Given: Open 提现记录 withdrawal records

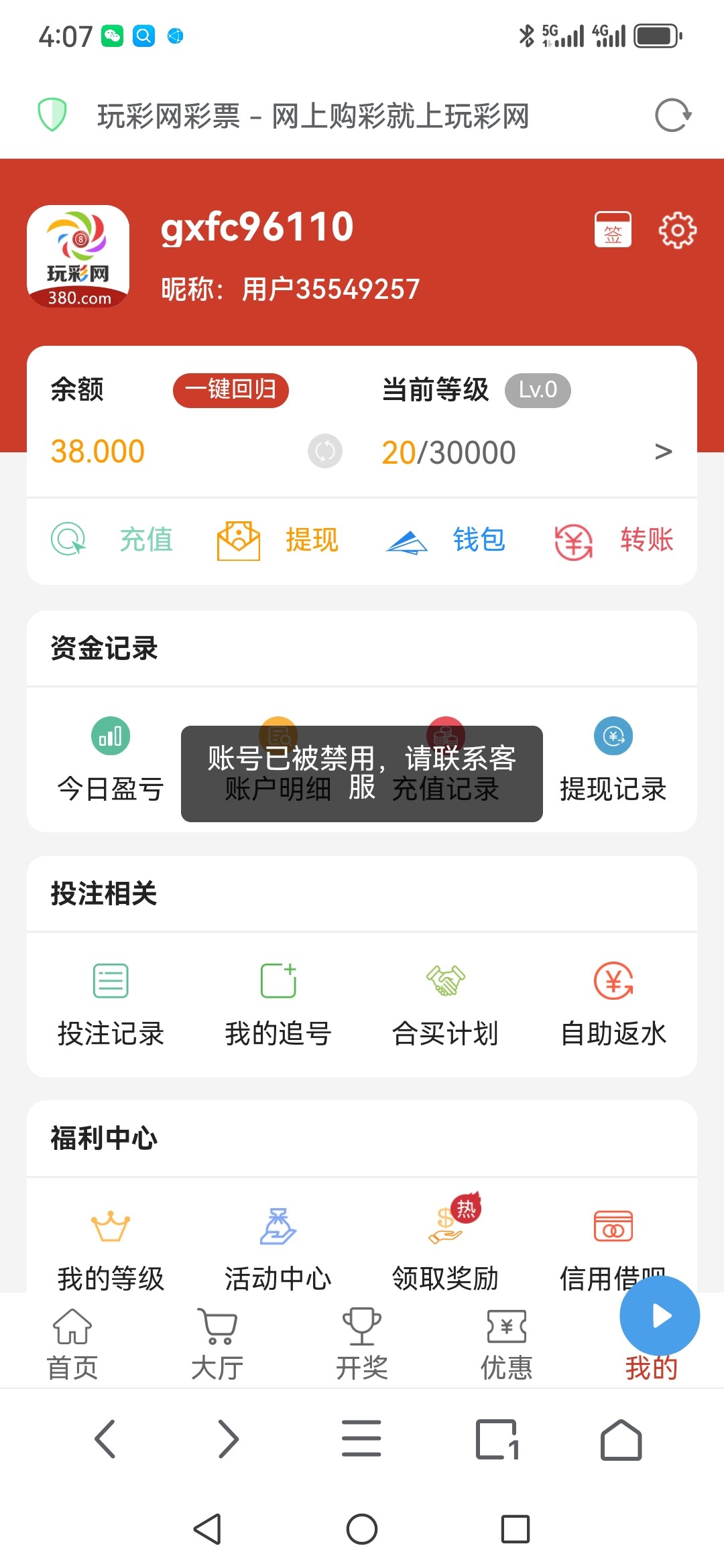Looking at the screenshot, I should click(613, 761).
